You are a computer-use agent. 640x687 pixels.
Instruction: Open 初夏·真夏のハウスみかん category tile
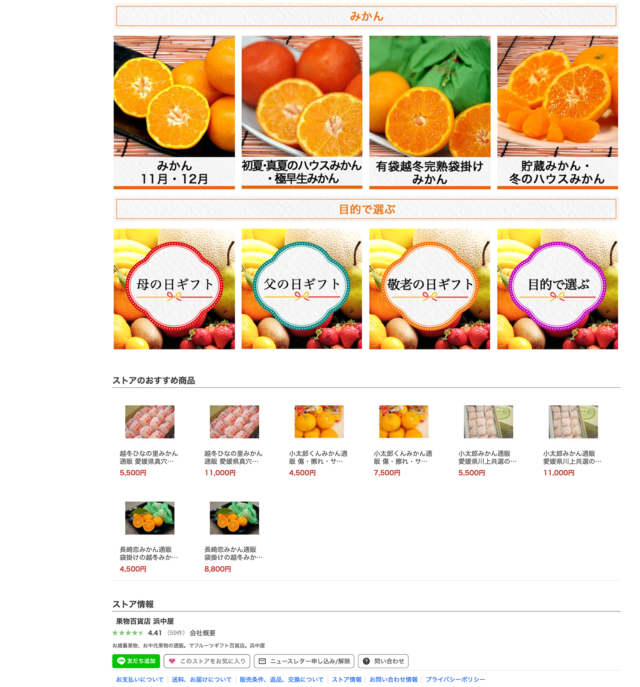coord(302,110)
